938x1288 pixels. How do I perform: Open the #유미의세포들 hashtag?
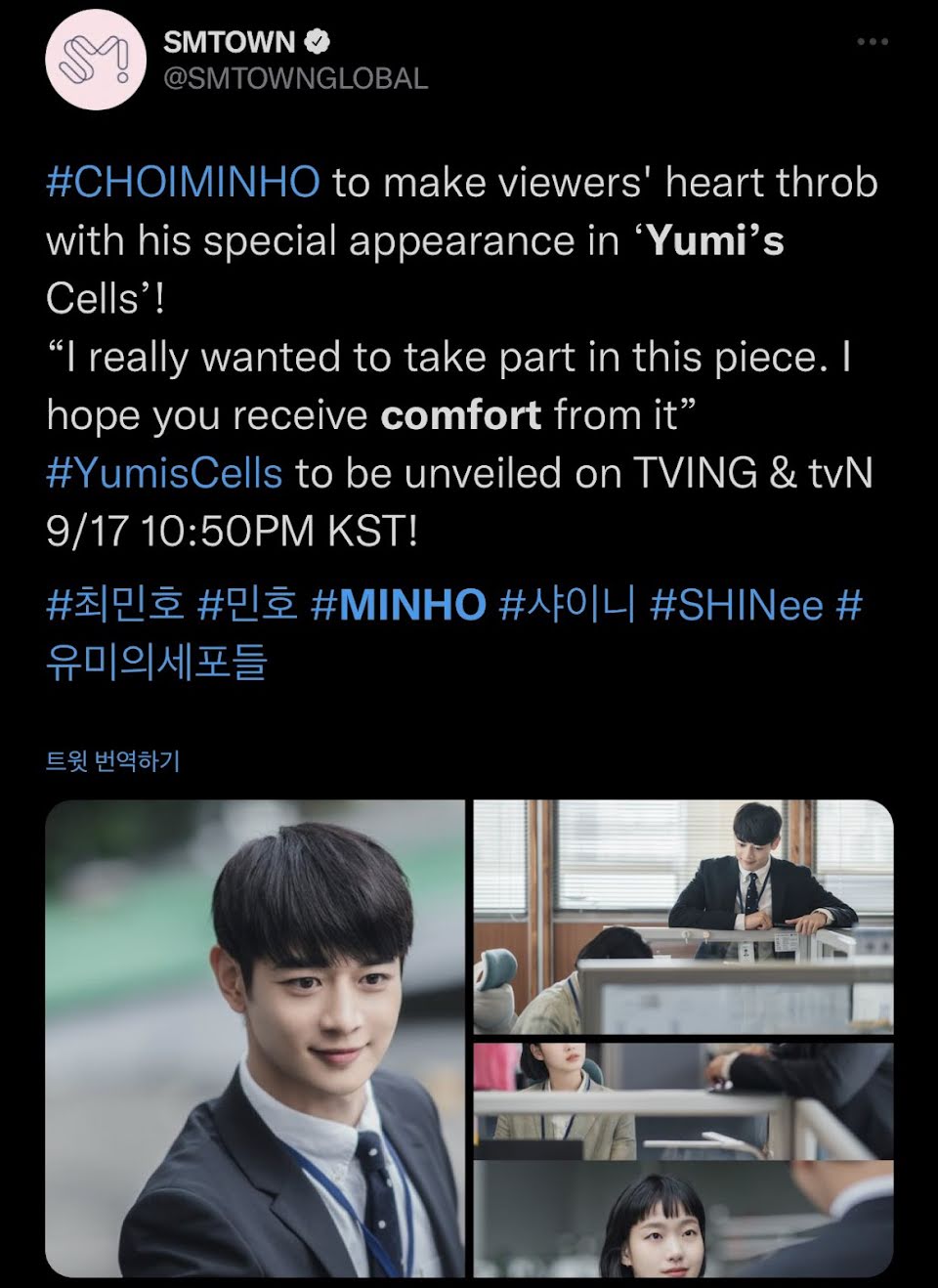tap(156, 662)
